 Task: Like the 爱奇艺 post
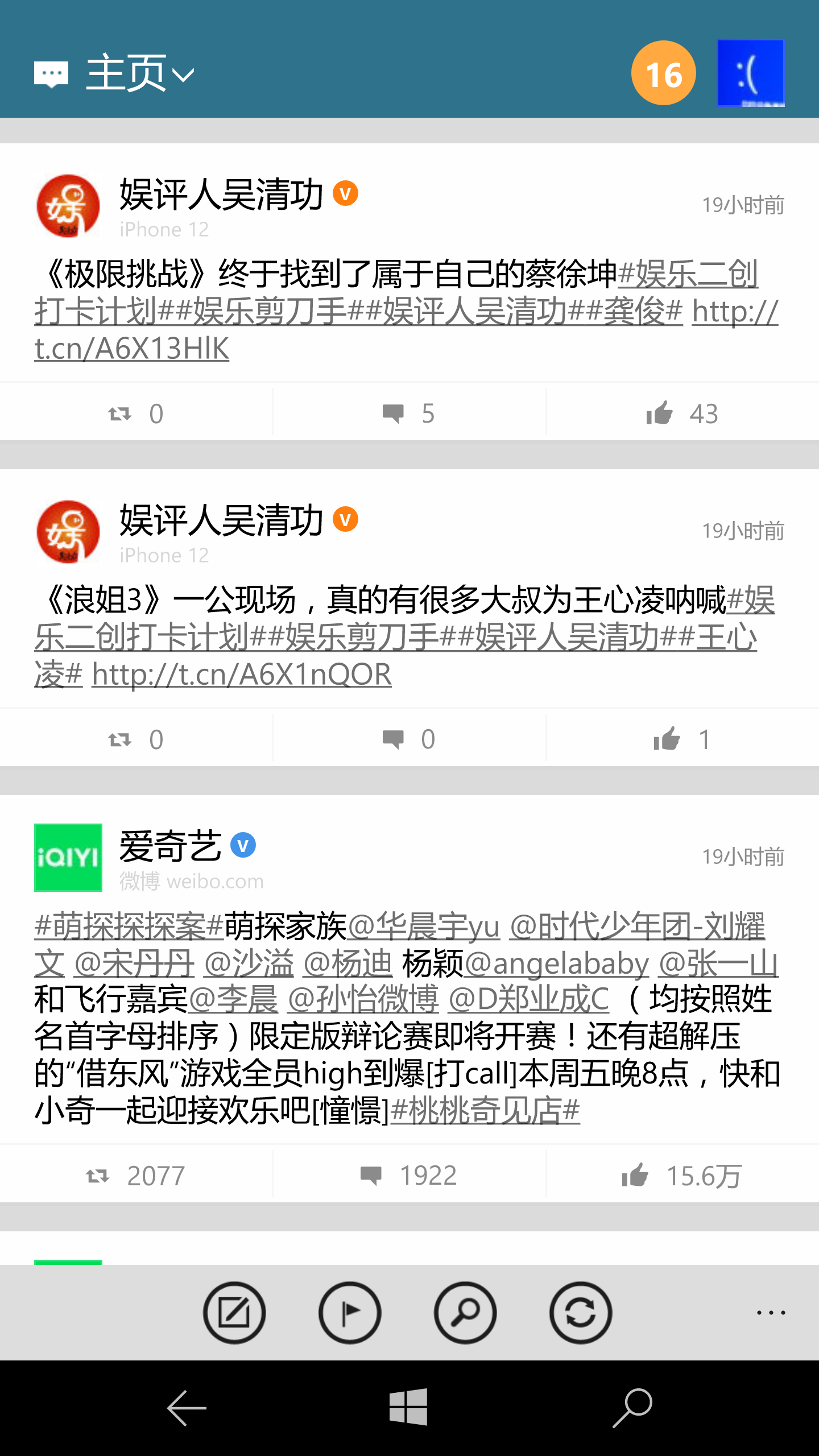click(682, 1176)
